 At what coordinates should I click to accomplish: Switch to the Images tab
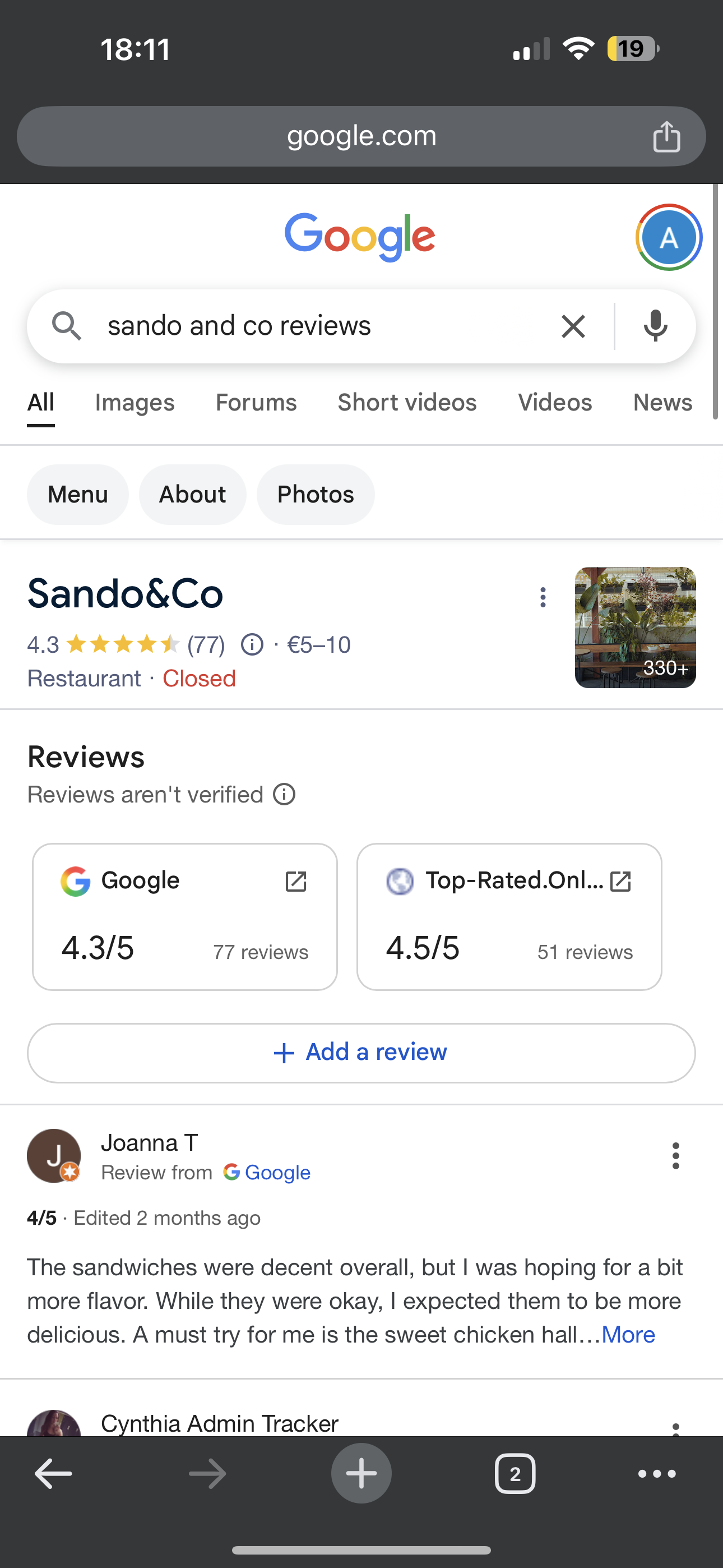coord(135,403)
